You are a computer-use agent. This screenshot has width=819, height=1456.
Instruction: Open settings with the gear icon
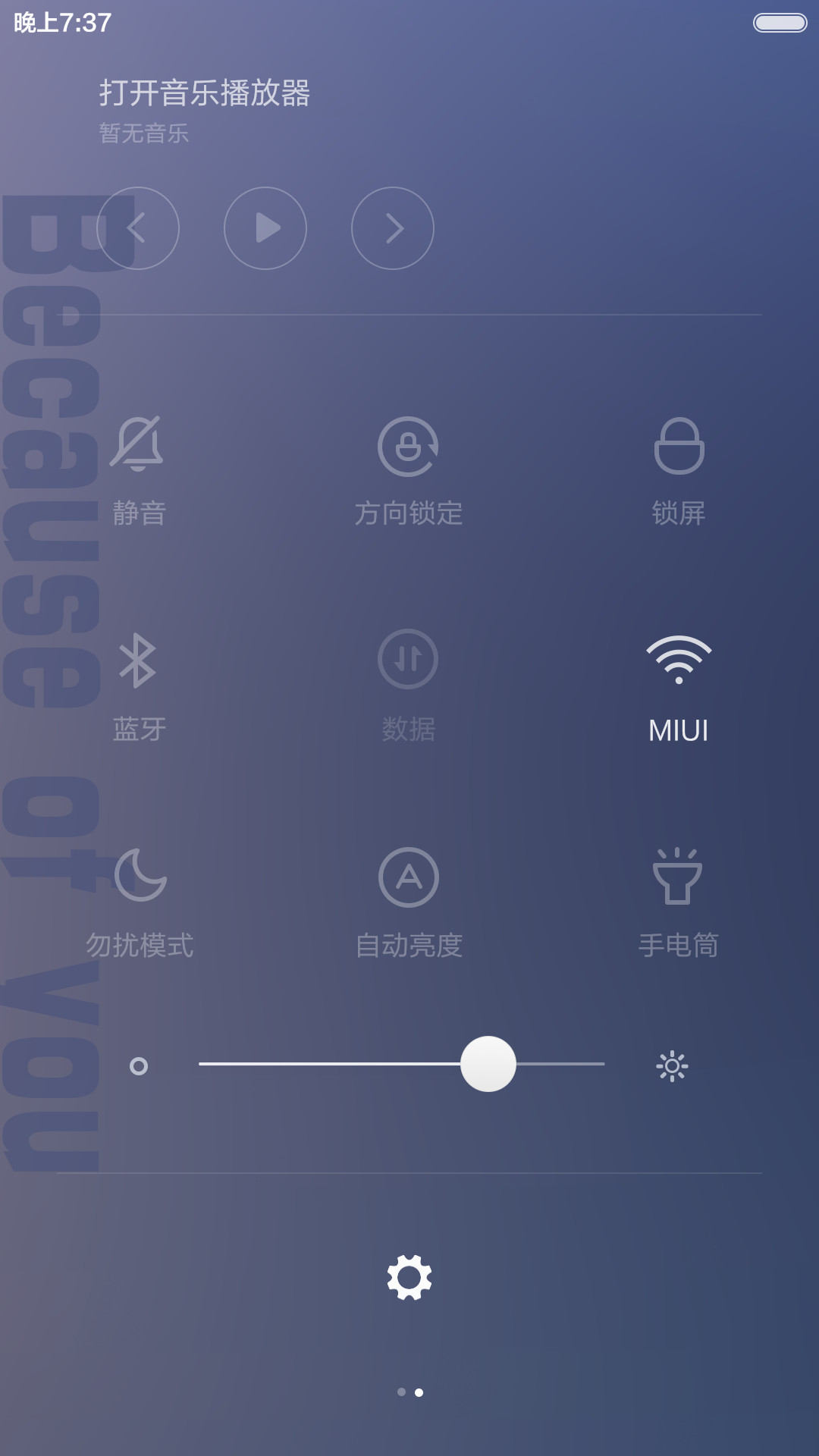[x=409, y=1278]
